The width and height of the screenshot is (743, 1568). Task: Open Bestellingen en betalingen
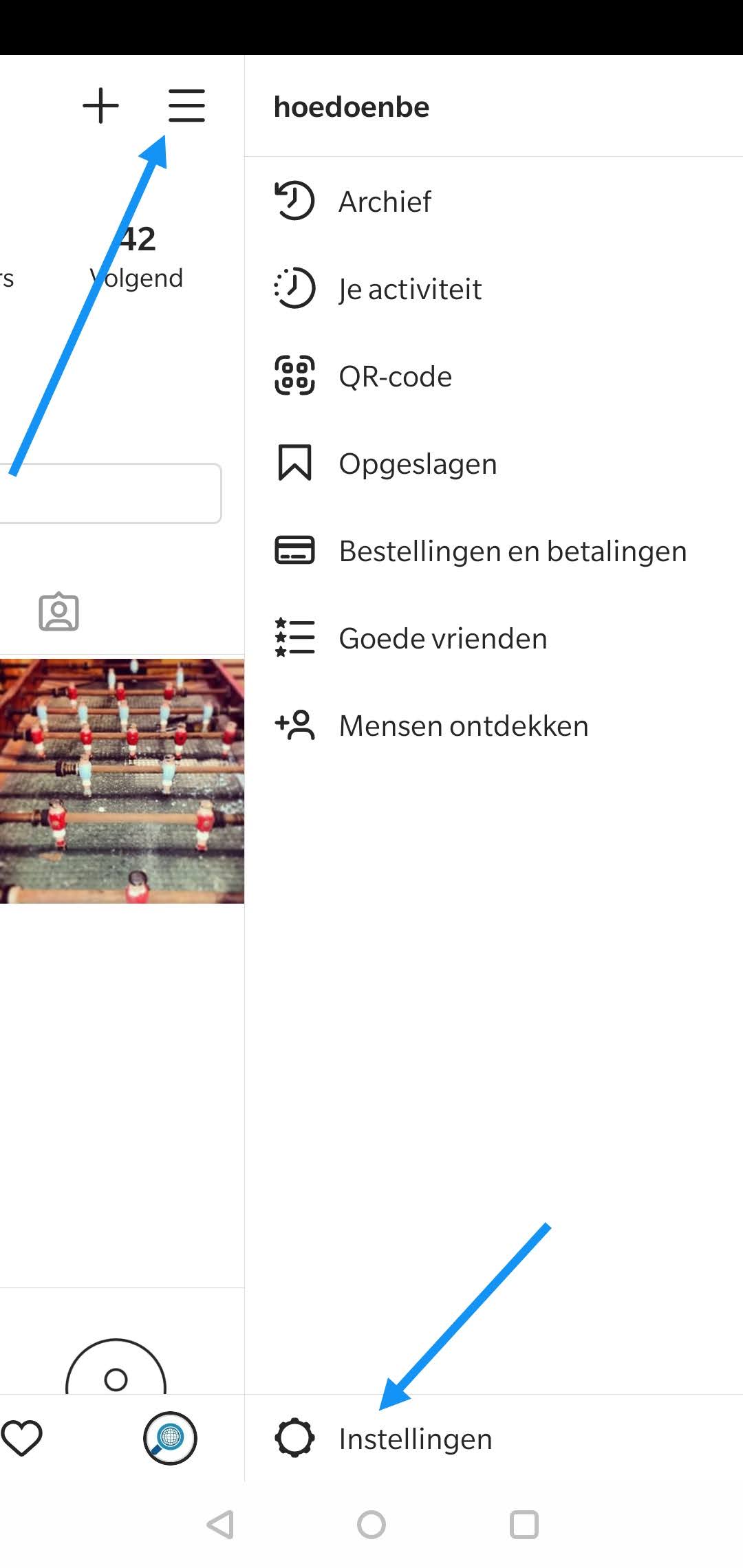513,551
